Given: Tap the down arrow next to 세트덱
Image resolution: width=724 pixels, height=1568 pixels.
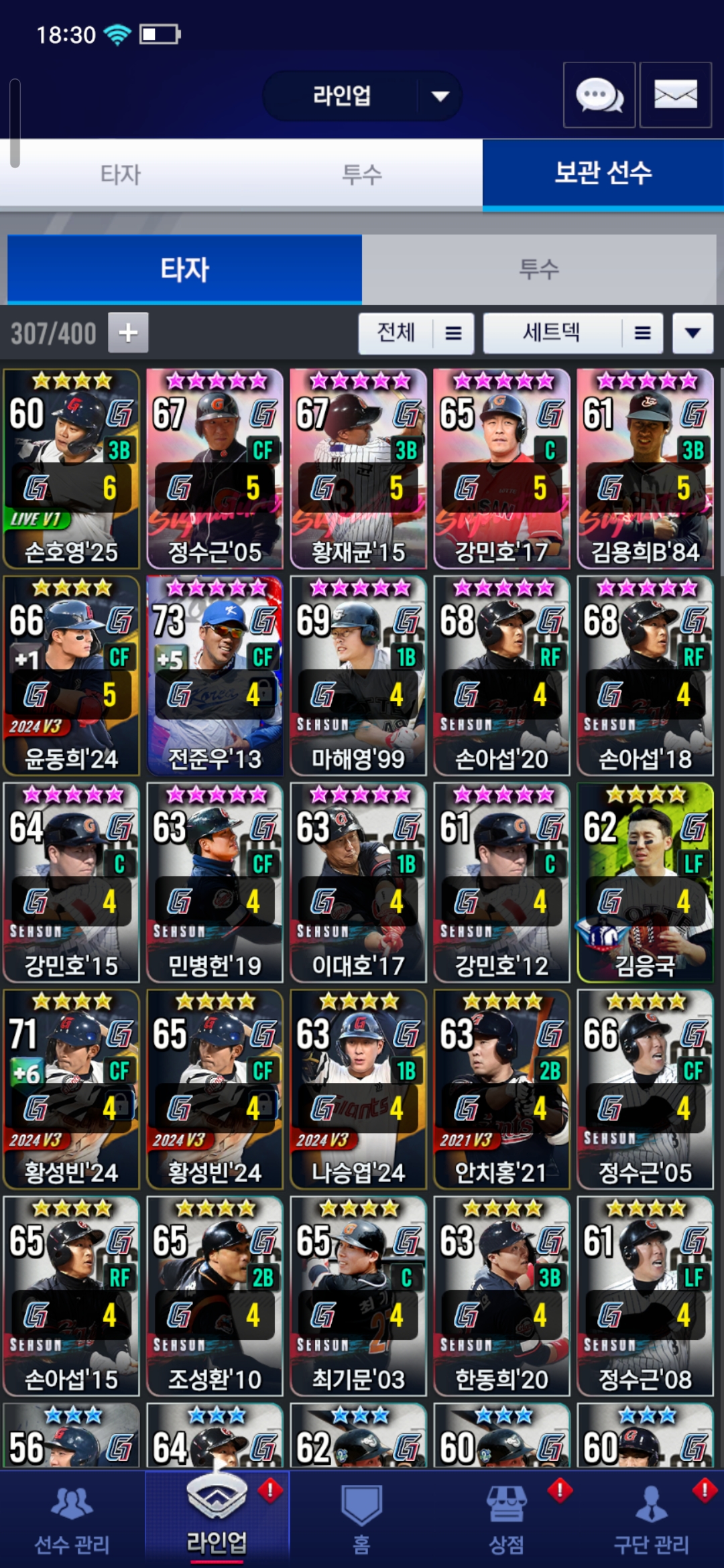Looking at the screenshot, I should (692, 333).
